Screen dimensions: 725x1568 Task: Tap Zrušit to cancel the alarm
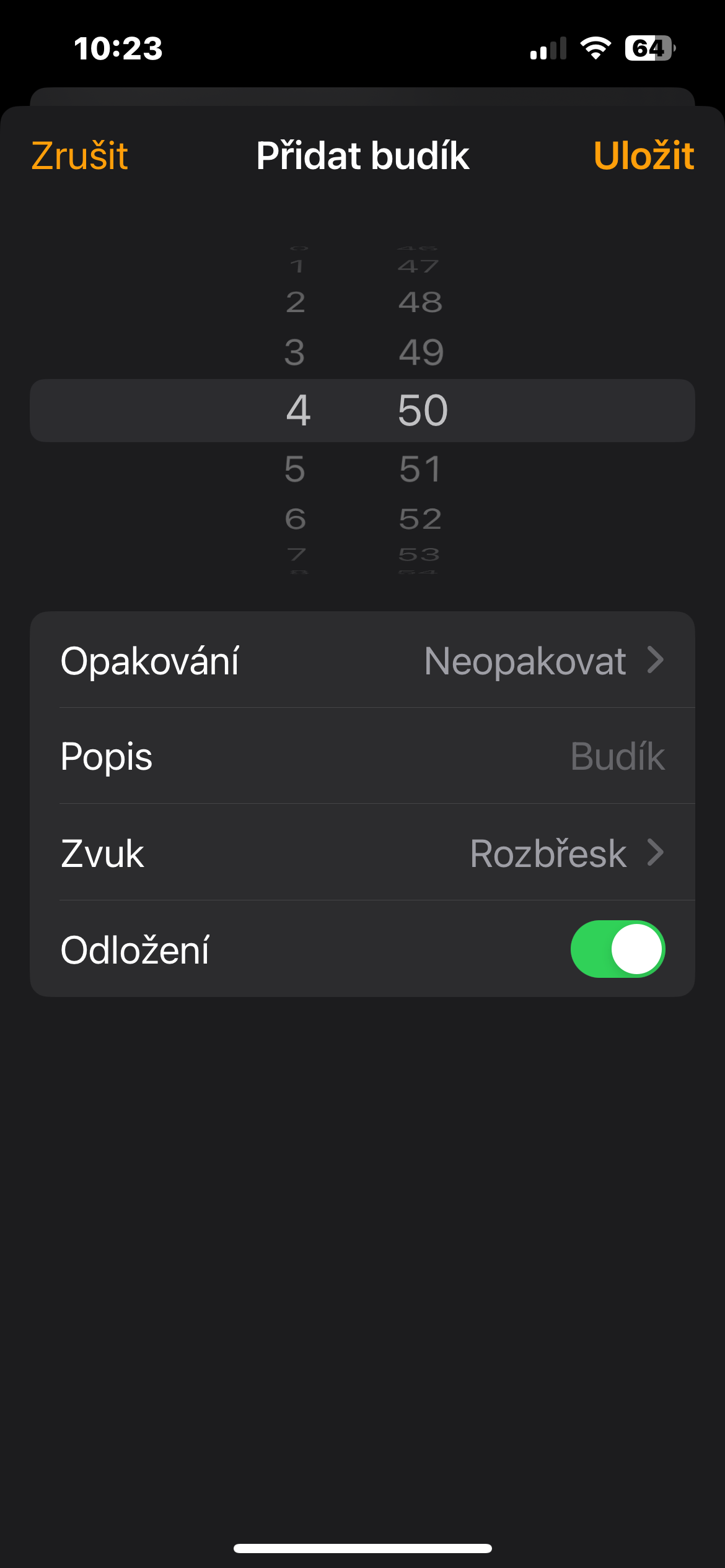pyautogui.click(x=79, y=155)
